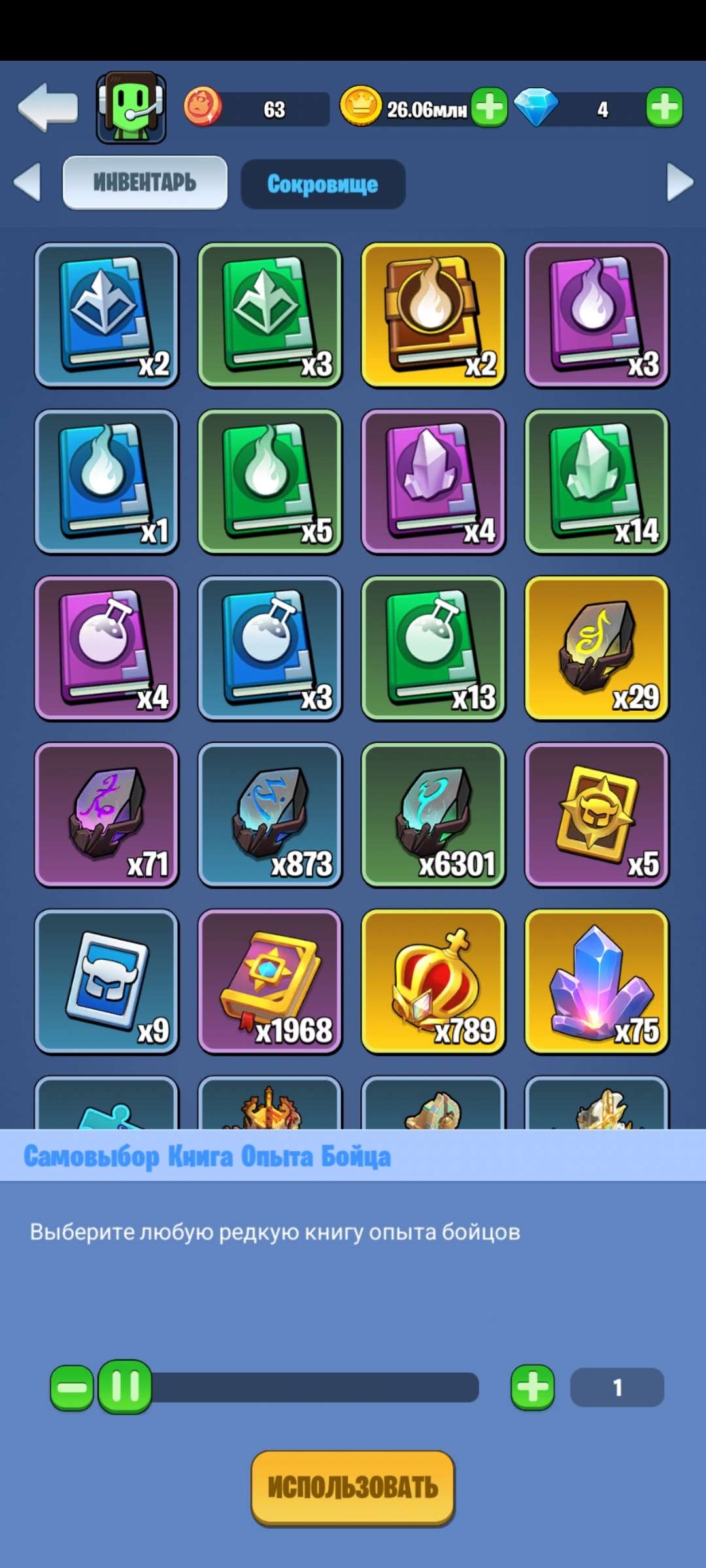Decrease the quantity with the minus button
Viewport: 706px width, 1568px height.
(x=71, y=1388)
